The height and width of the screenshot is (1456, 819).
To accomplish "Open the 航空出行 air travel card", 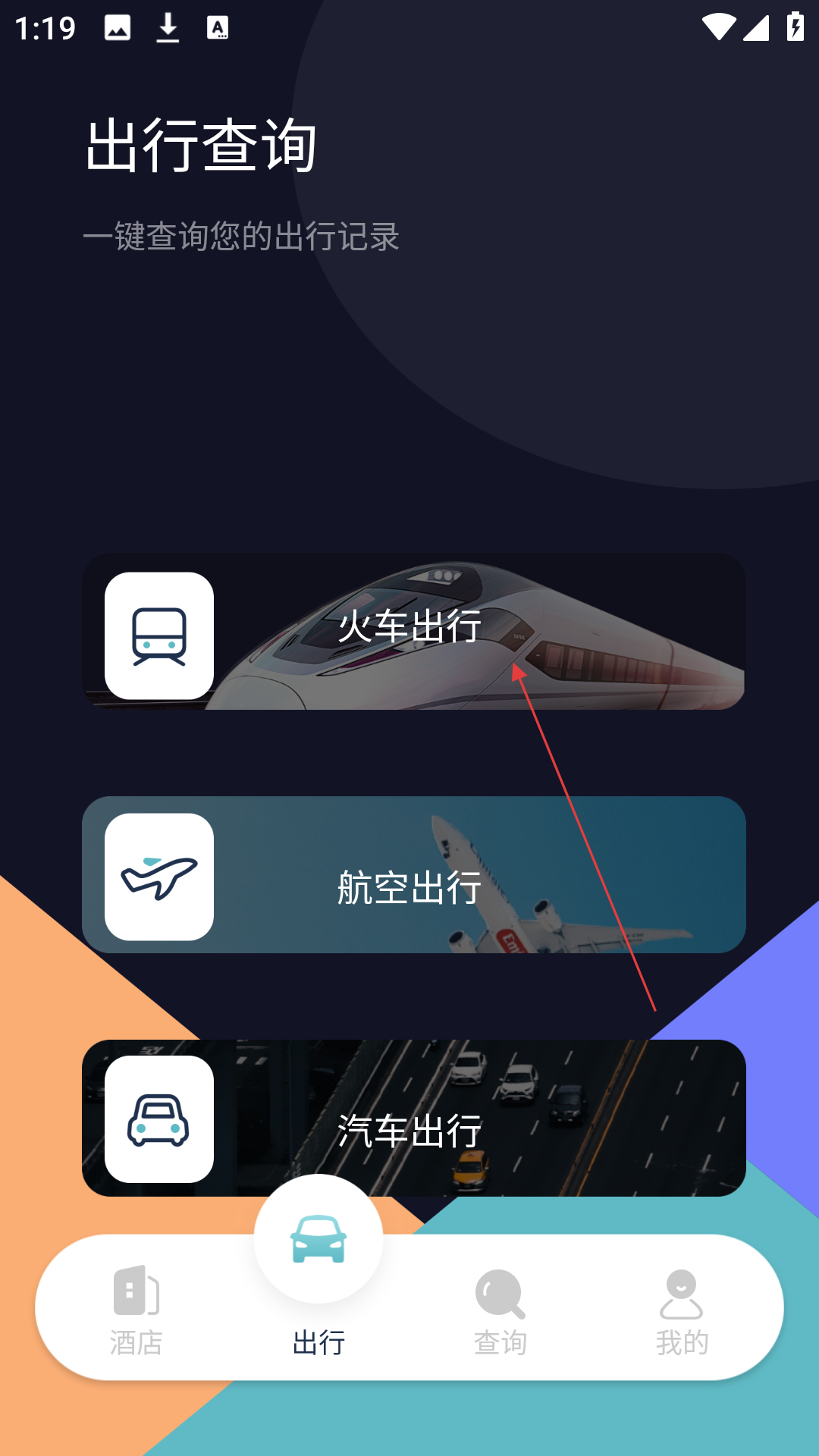I will click(413, 875).
